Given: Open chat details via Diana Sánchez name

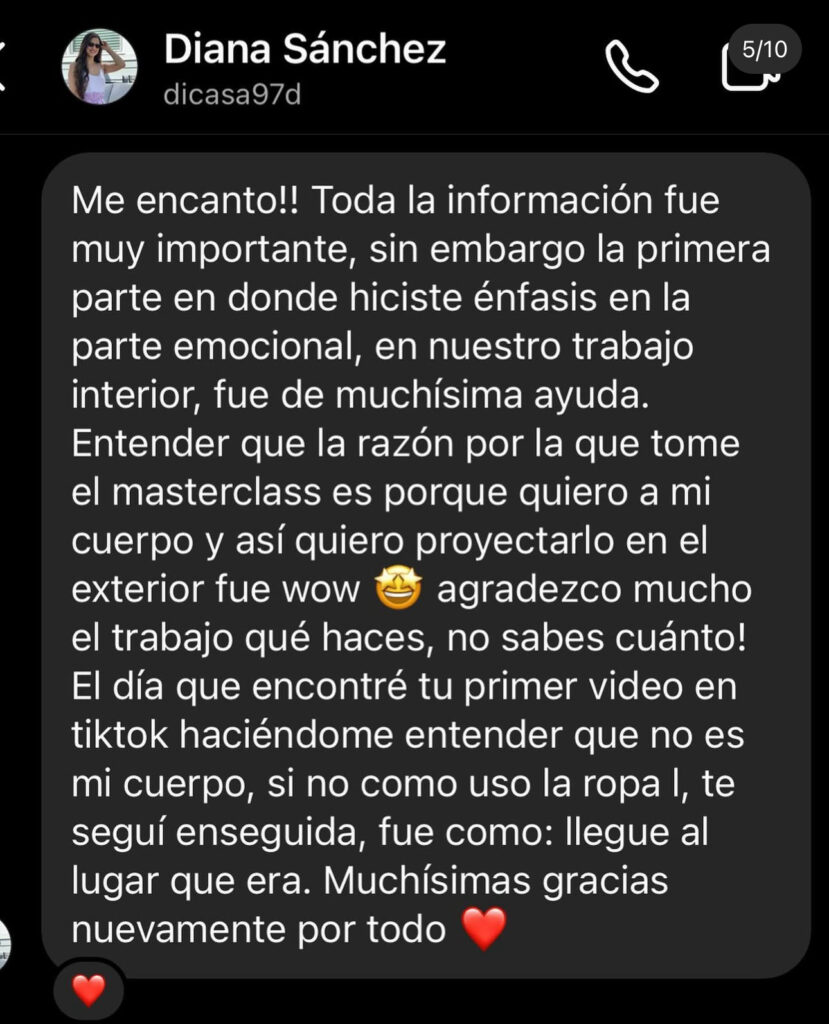Looking at the screenshot, I should tap(303, 49).
